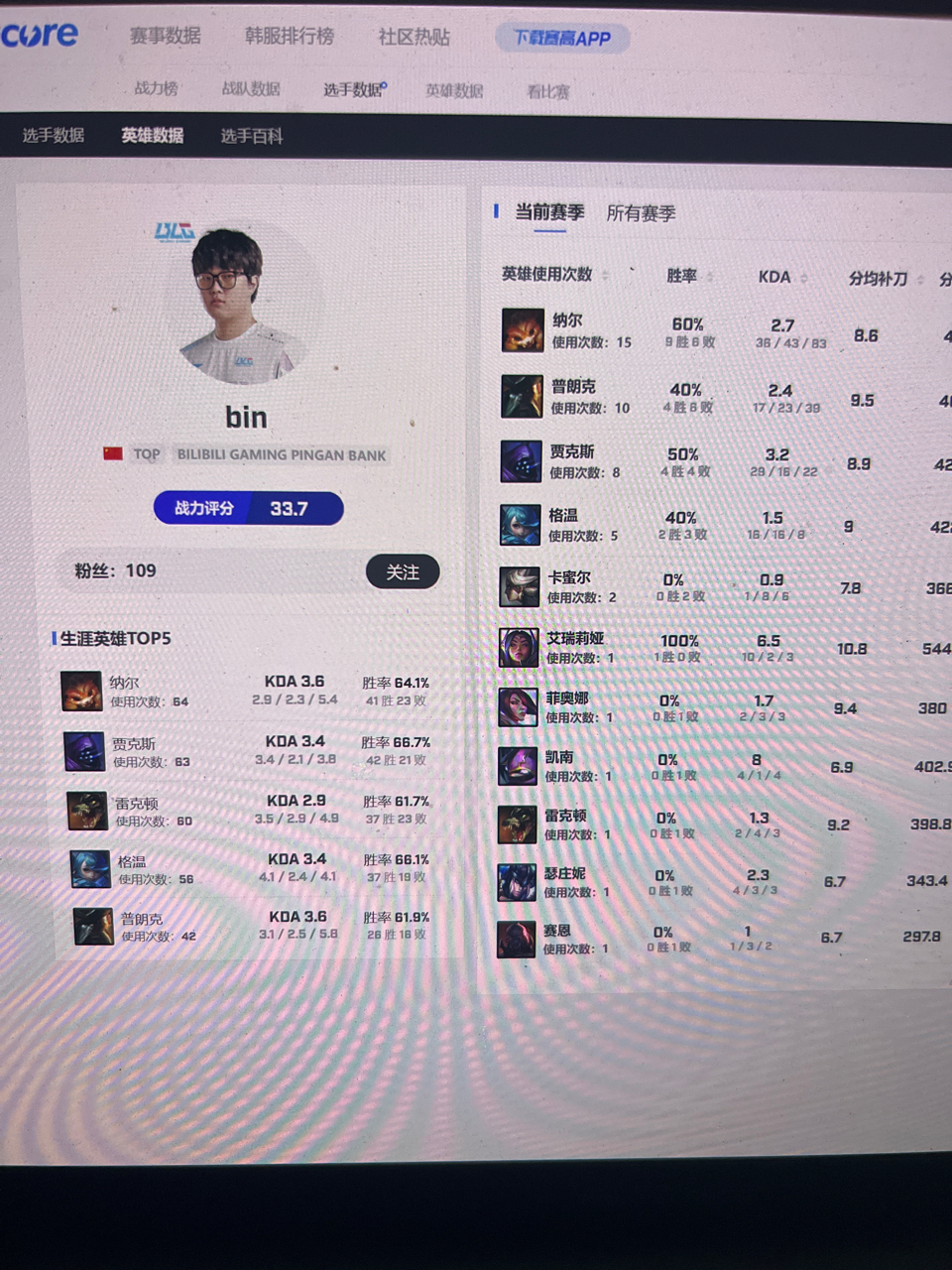Select the 雷克顿 icon in 生涯英雄TOP5
Screen dimensions: 952x1270
(x=82, y=810)
